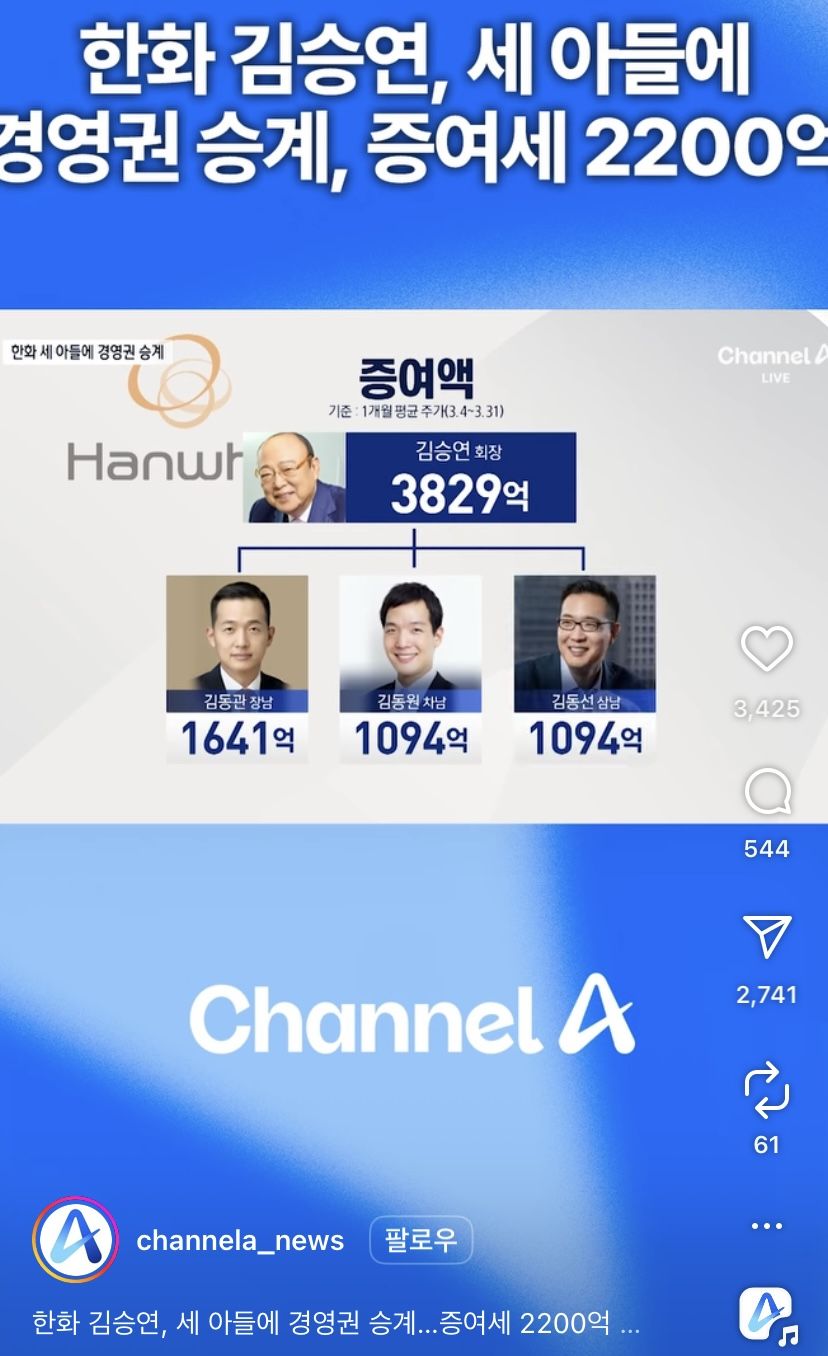Open the comments on this reel
Image resolution: width=828 pixels, height=1356 pixels.
coord(767,793)
